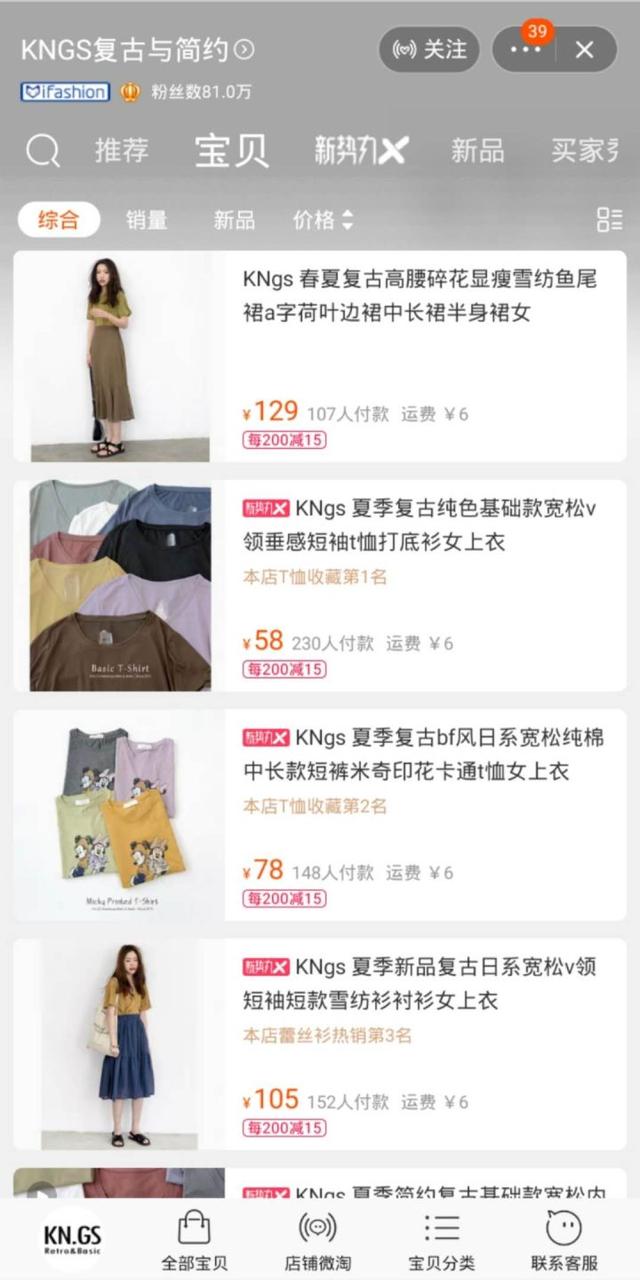
Task: Open 宝贝分类 categories
Action: click(441, 1240)
